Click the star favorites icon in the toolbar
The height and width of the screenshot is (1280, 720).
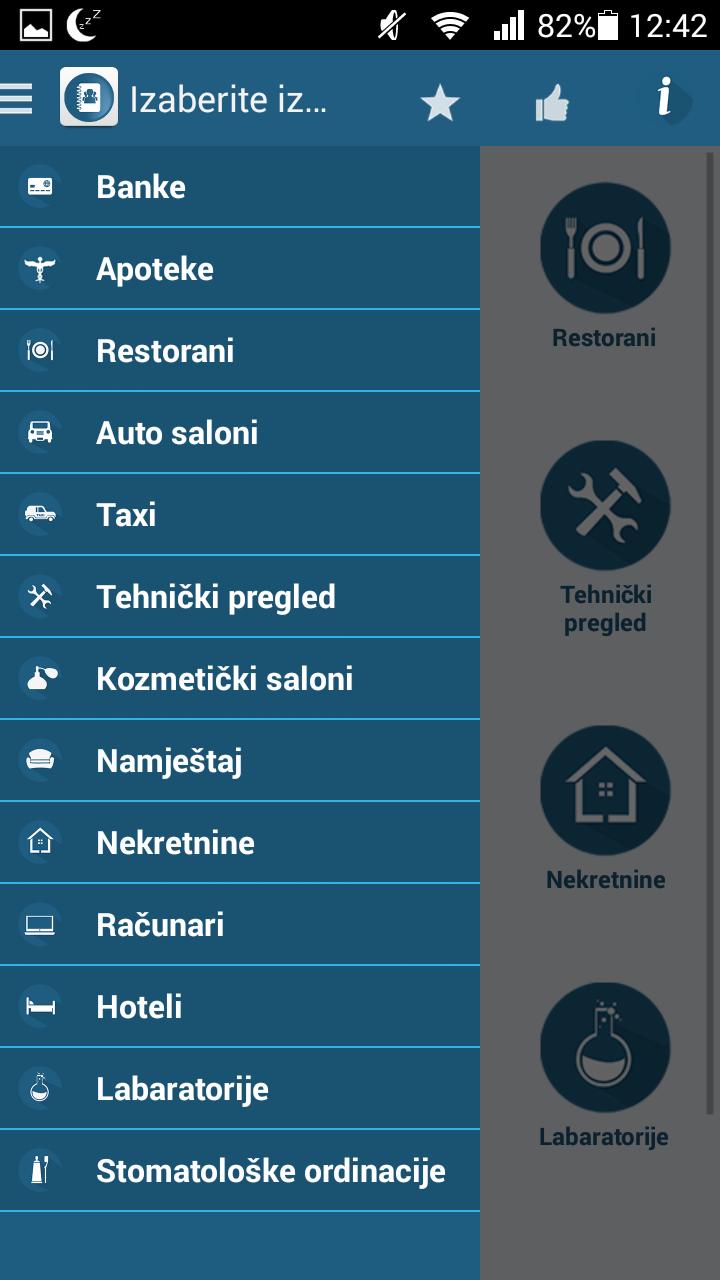(440, 101)
